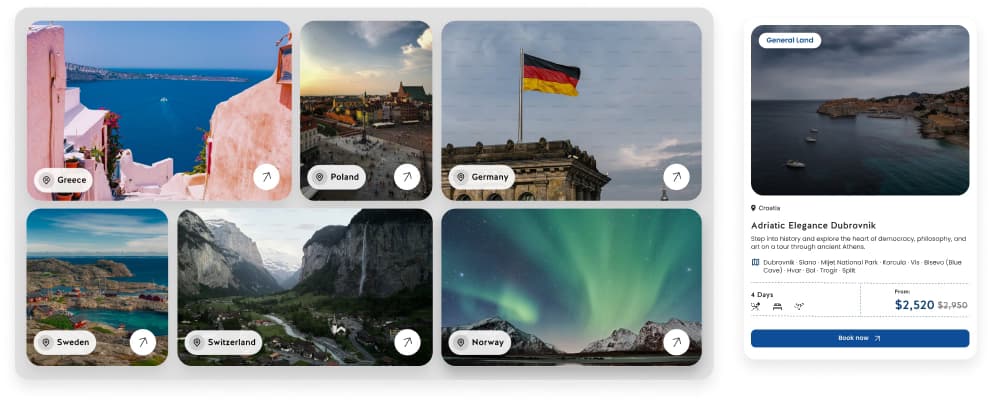Tap the arrow button on the Norway card
The image size is (993, 403).
pyautogui.click(x=676, y=342)
